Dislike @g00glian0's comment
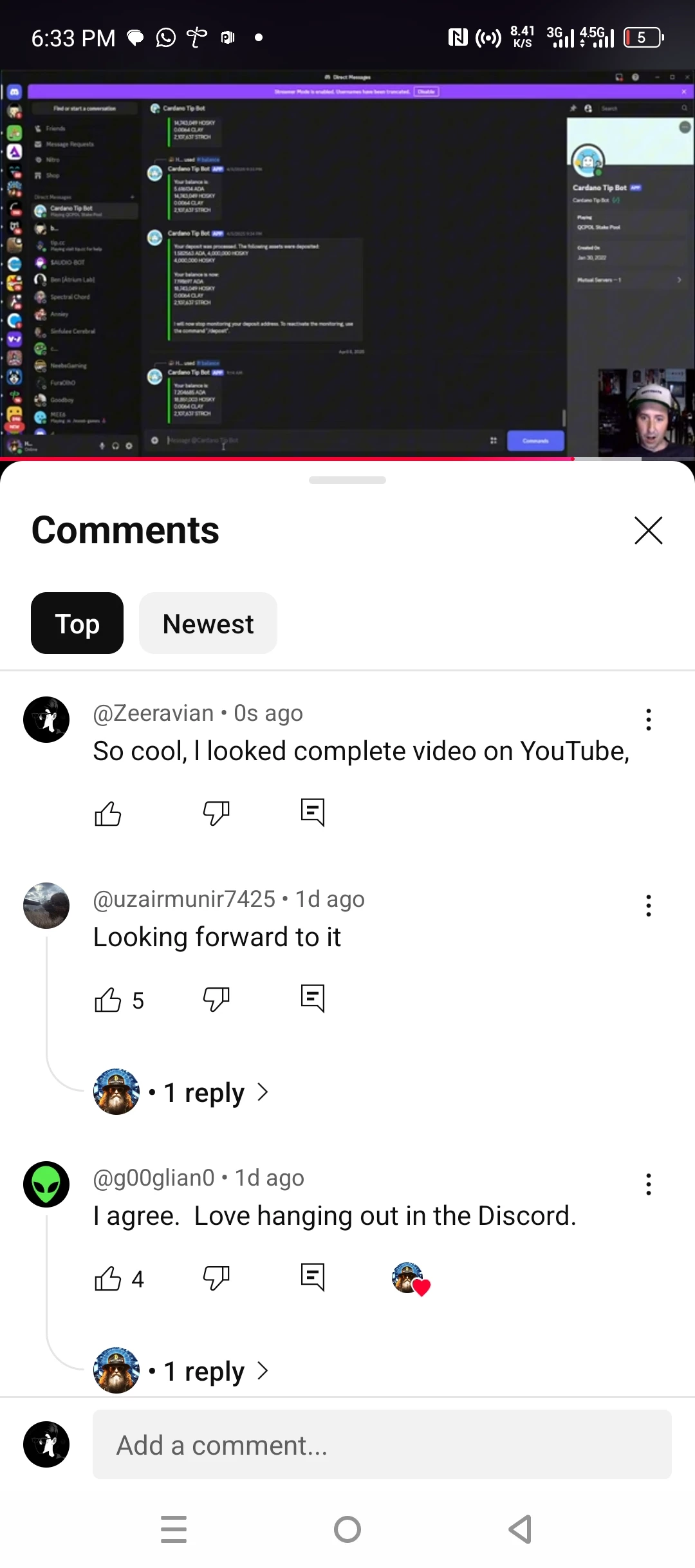The height and width of the screenshot is (1568, 695). click(x=216, y=1278)
